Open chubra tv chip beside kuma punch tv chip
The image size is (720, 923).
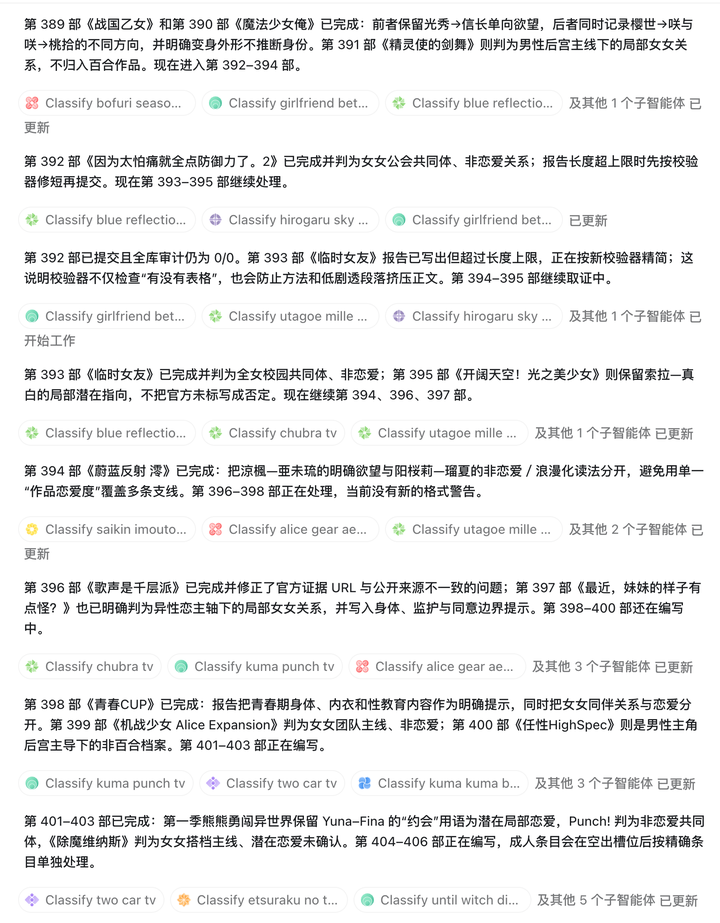[x=89, y=666]
